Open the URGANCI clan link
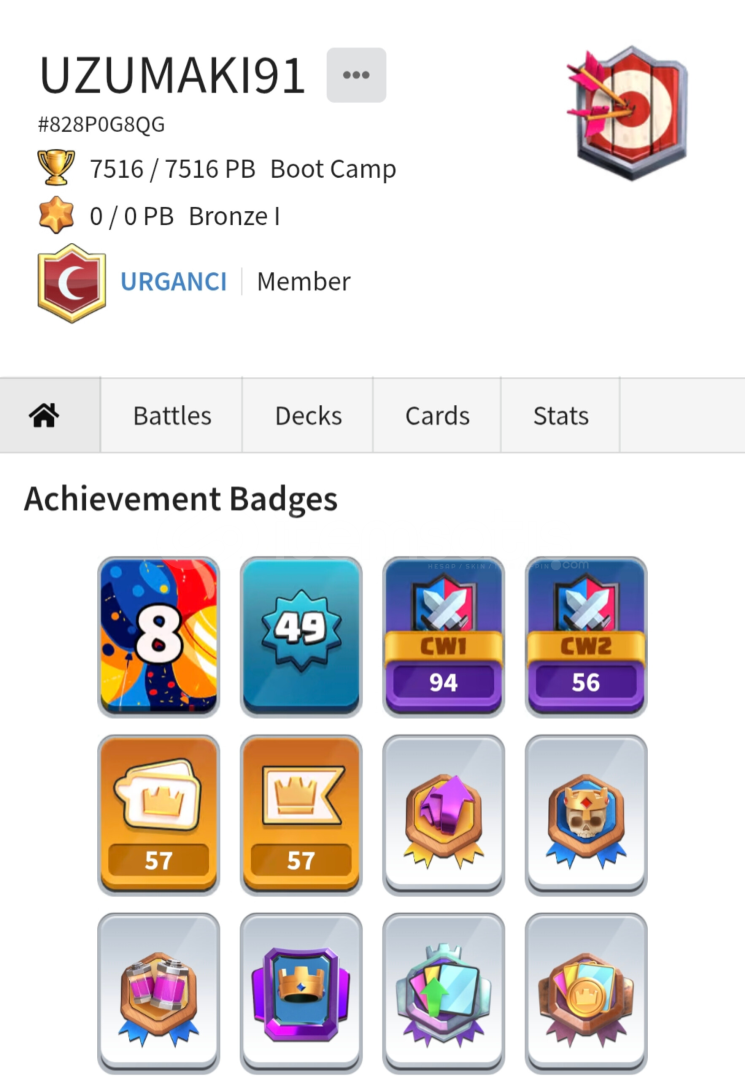 pyautogui.click(x=173, y=282)
